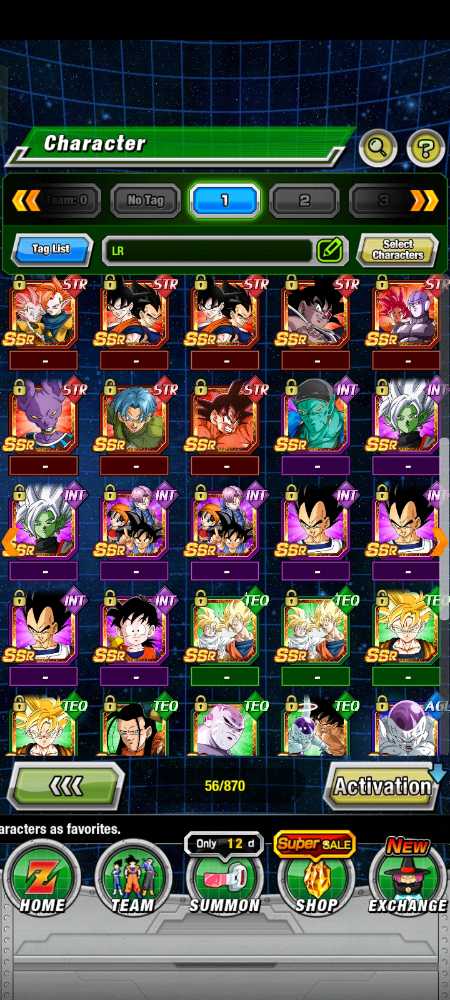
Task: Open the Exchange menu
Action: click(x=408, y=878)
